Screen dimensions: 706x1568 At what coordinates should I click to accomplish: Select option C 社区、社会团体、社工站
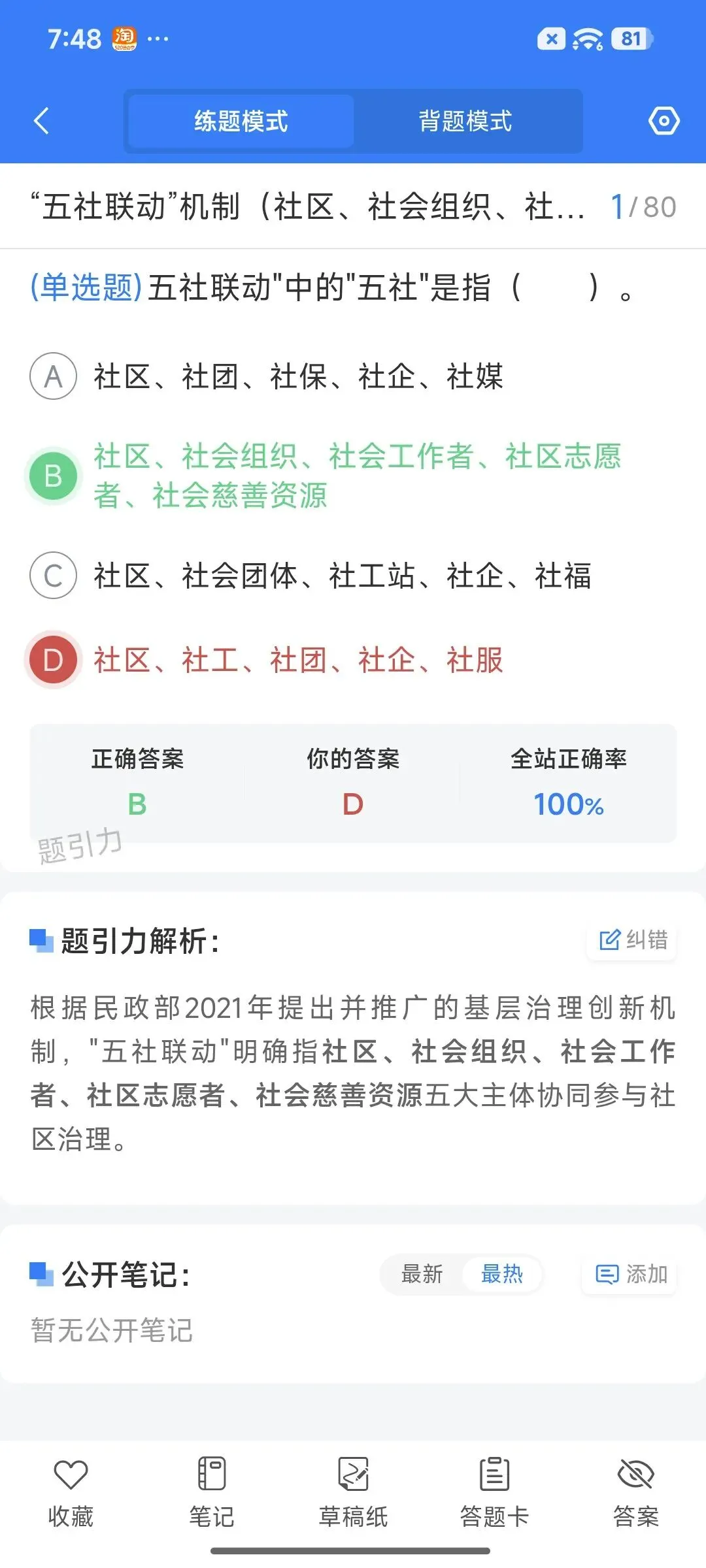[x=311, y=576]
